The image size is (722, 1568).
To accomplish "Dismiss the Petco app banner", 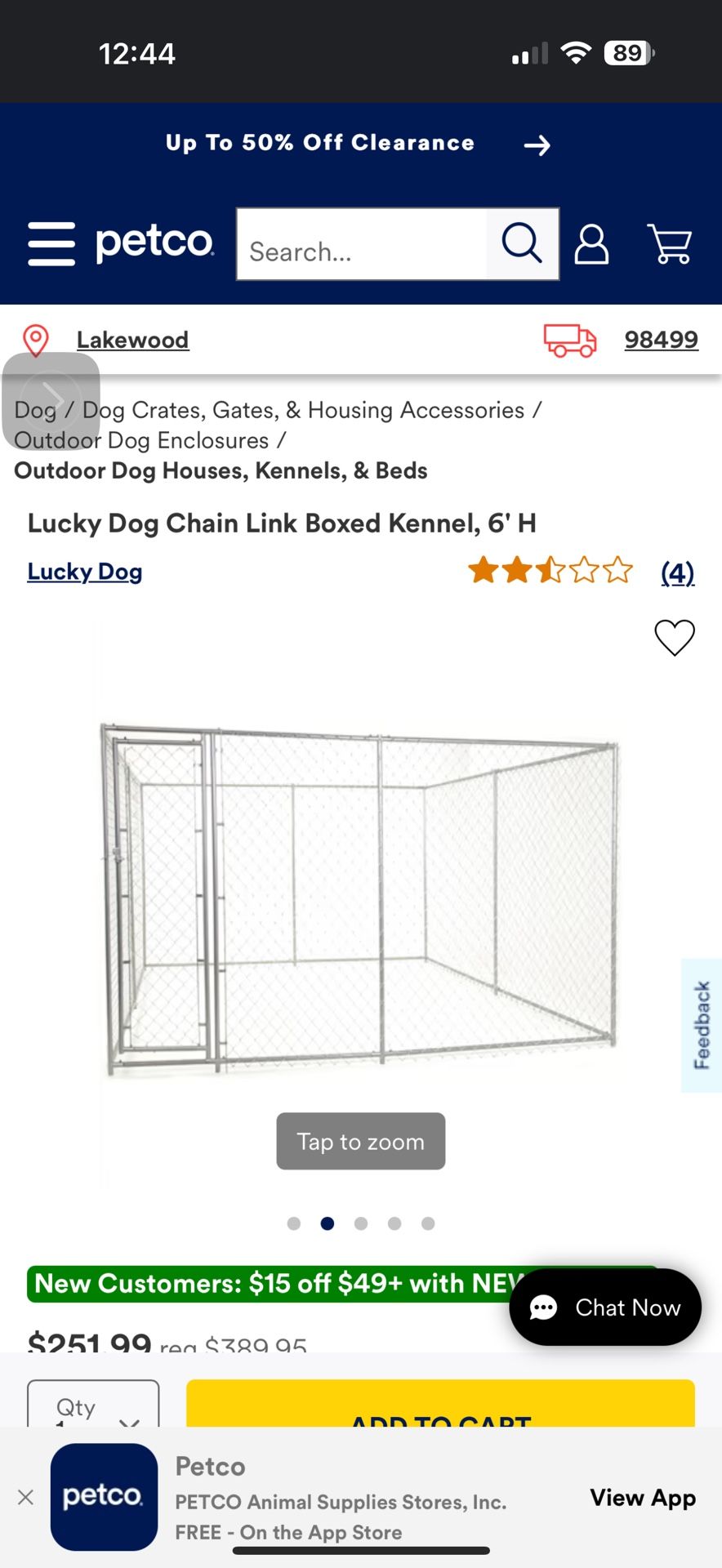I will click(x=25, y=1497).
